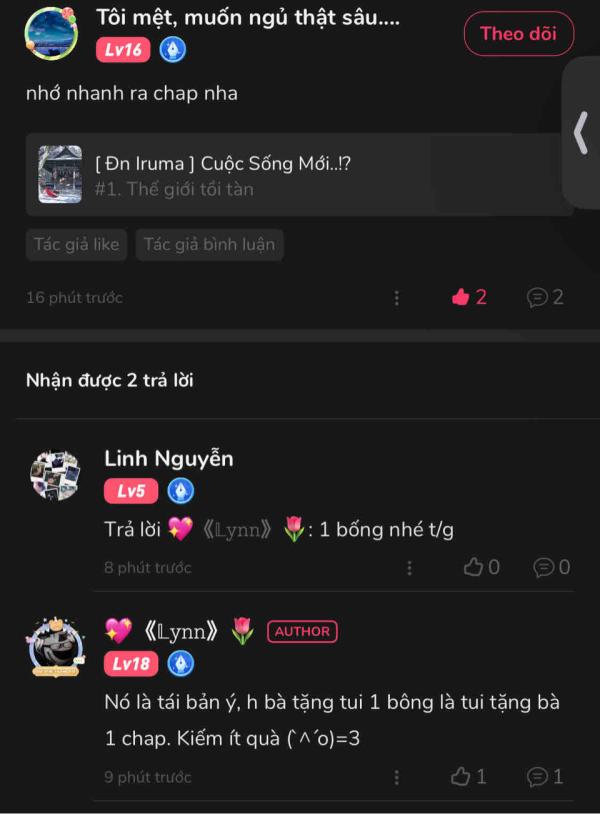Open the story card Cuộc Sống Mới
Viewport: 600px width, 814px height.
pos(299,174)
